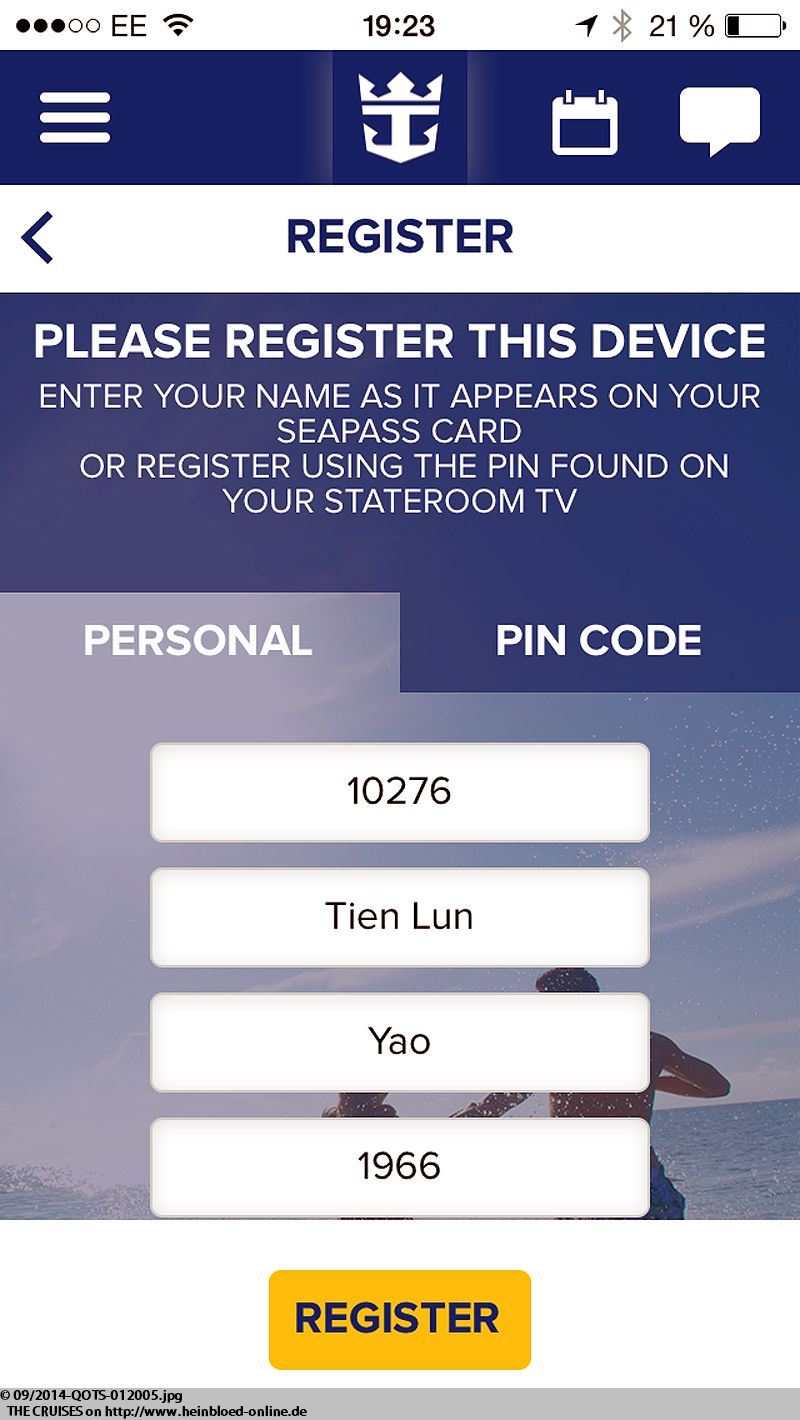Open the calendar icon
800x1420 pixels.
pos(585,122)
